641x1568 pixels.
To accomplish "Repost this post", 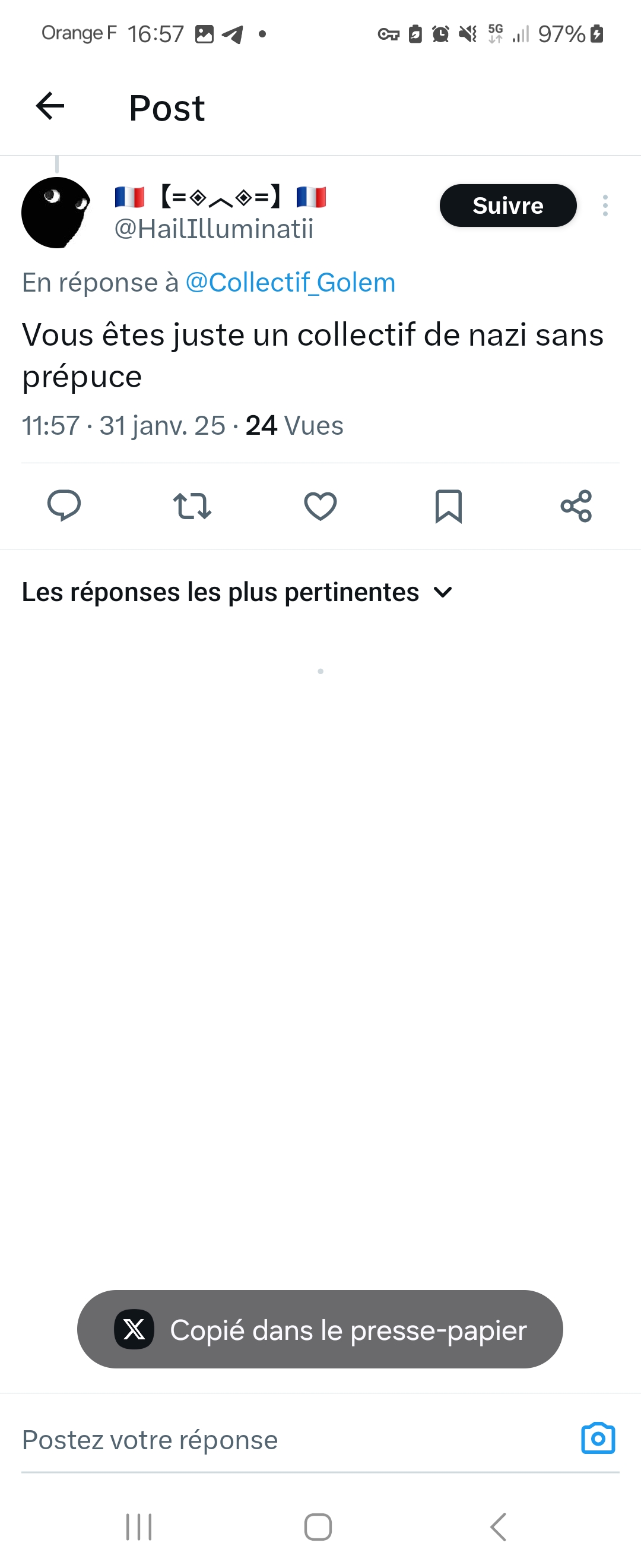I will [x=192, y=506].
